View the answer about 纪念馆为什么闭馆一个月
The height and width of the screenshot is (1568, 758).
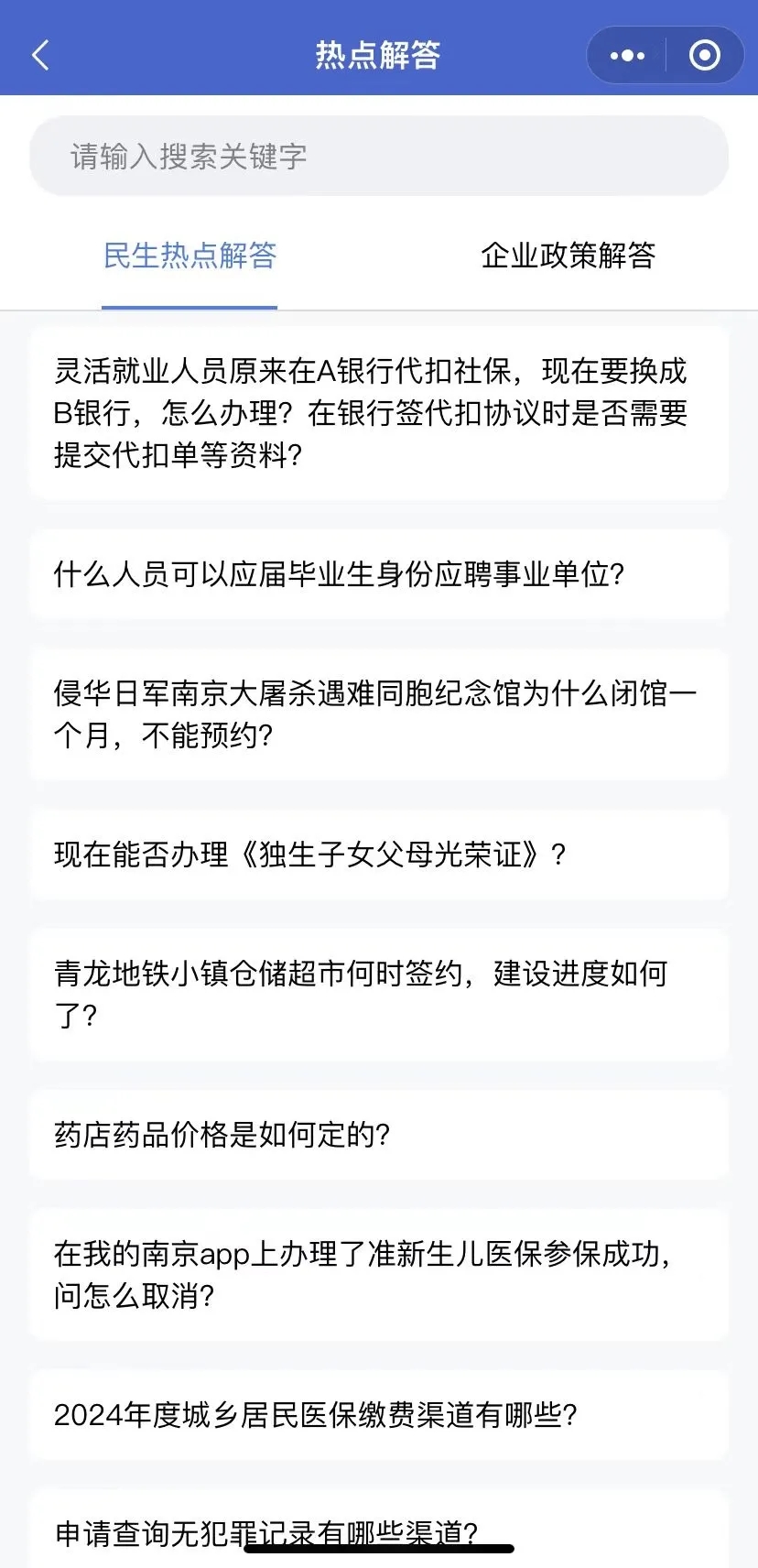(x=379, y=713)
